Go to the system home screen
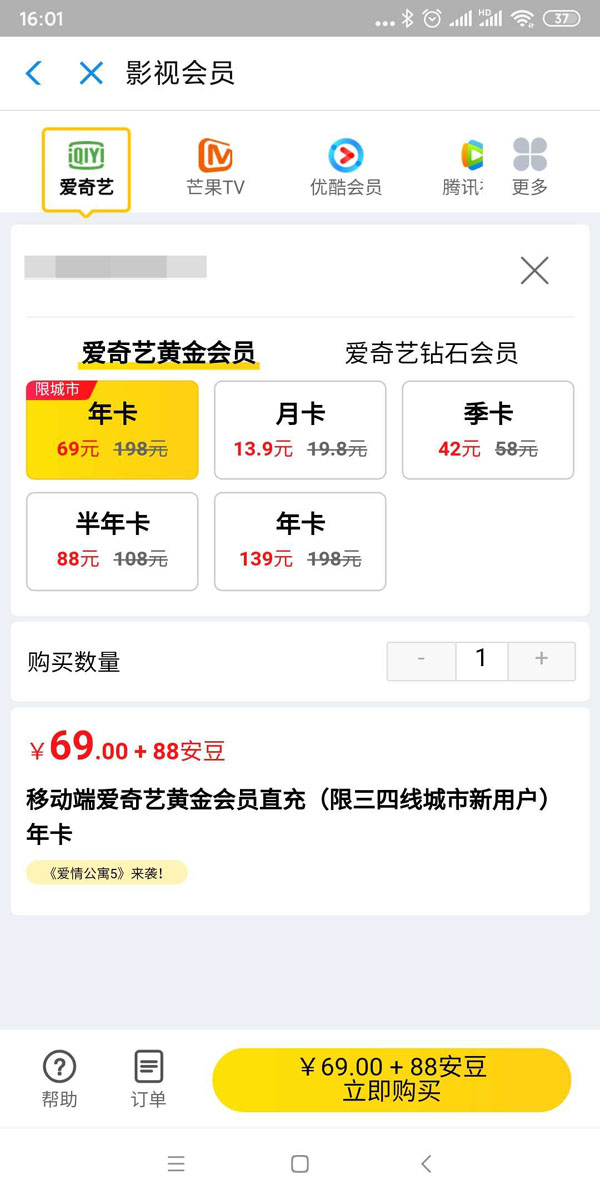Viewport: 600px width, 1200px height. point(299,1164)
